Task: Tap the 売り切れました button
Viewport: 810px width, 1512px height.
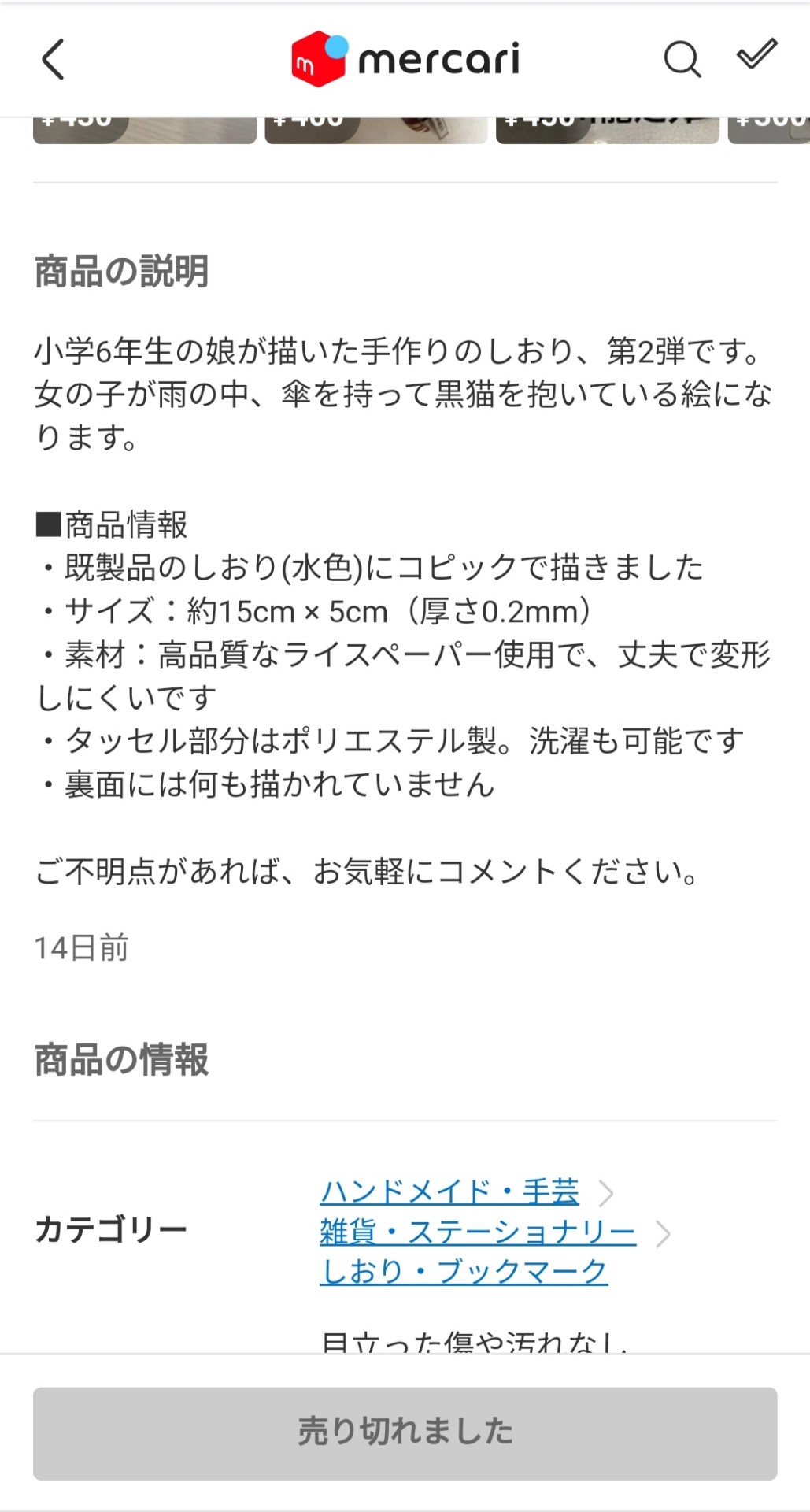Action: [405, 1433]
